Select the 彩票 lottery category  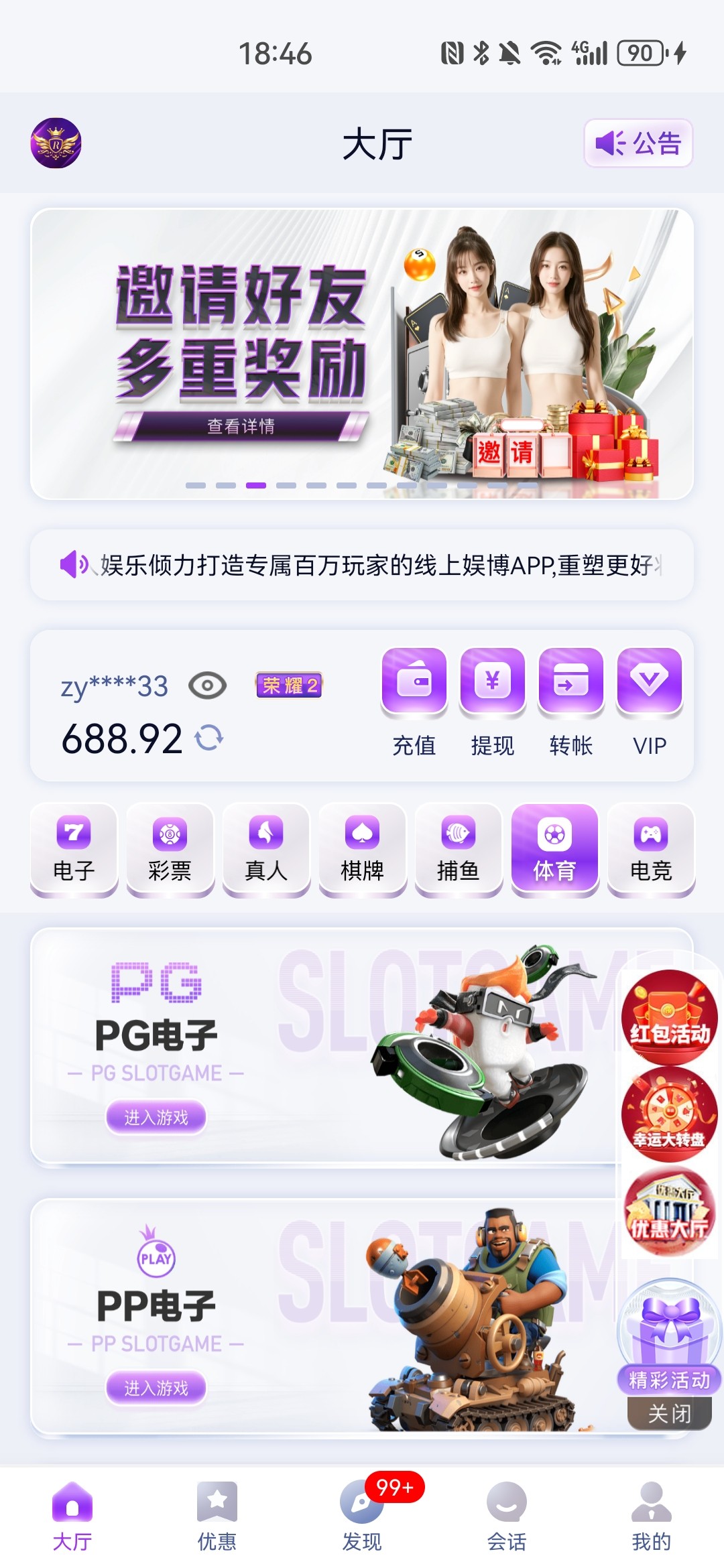(x=170, y=849)
